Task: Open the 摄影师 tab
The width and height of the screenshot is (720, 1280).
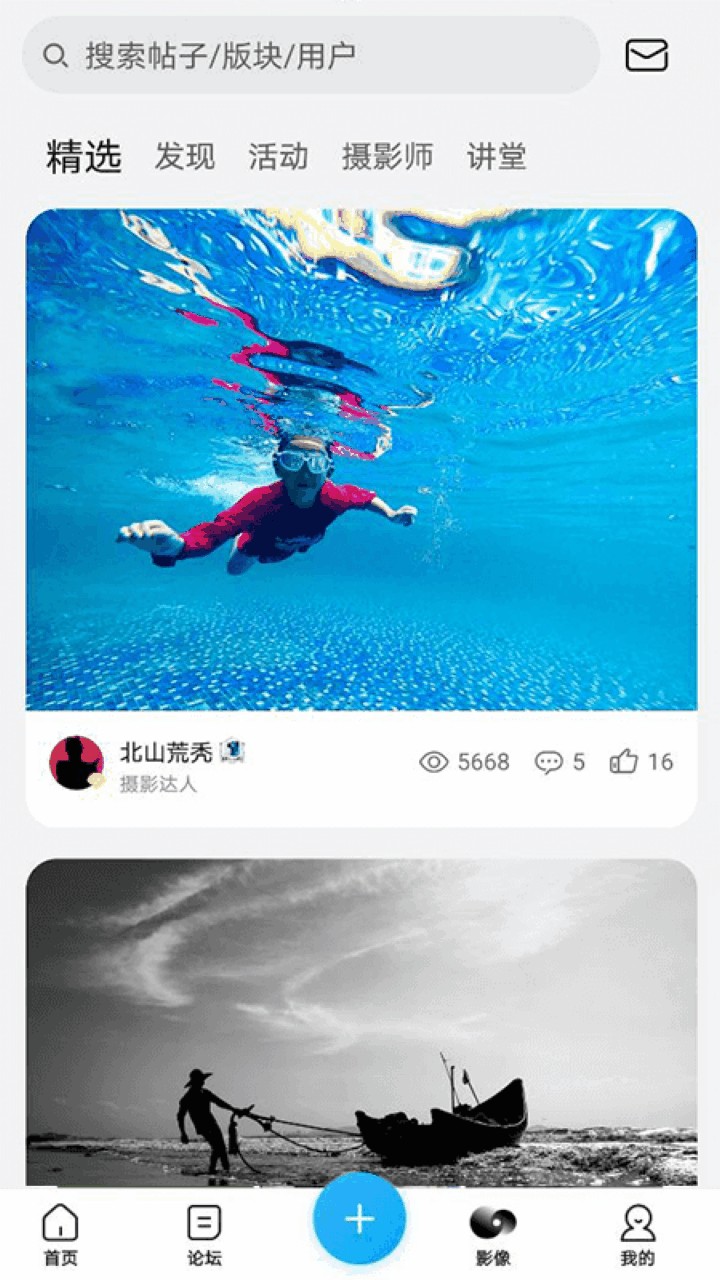Action: tap(387, 157)
